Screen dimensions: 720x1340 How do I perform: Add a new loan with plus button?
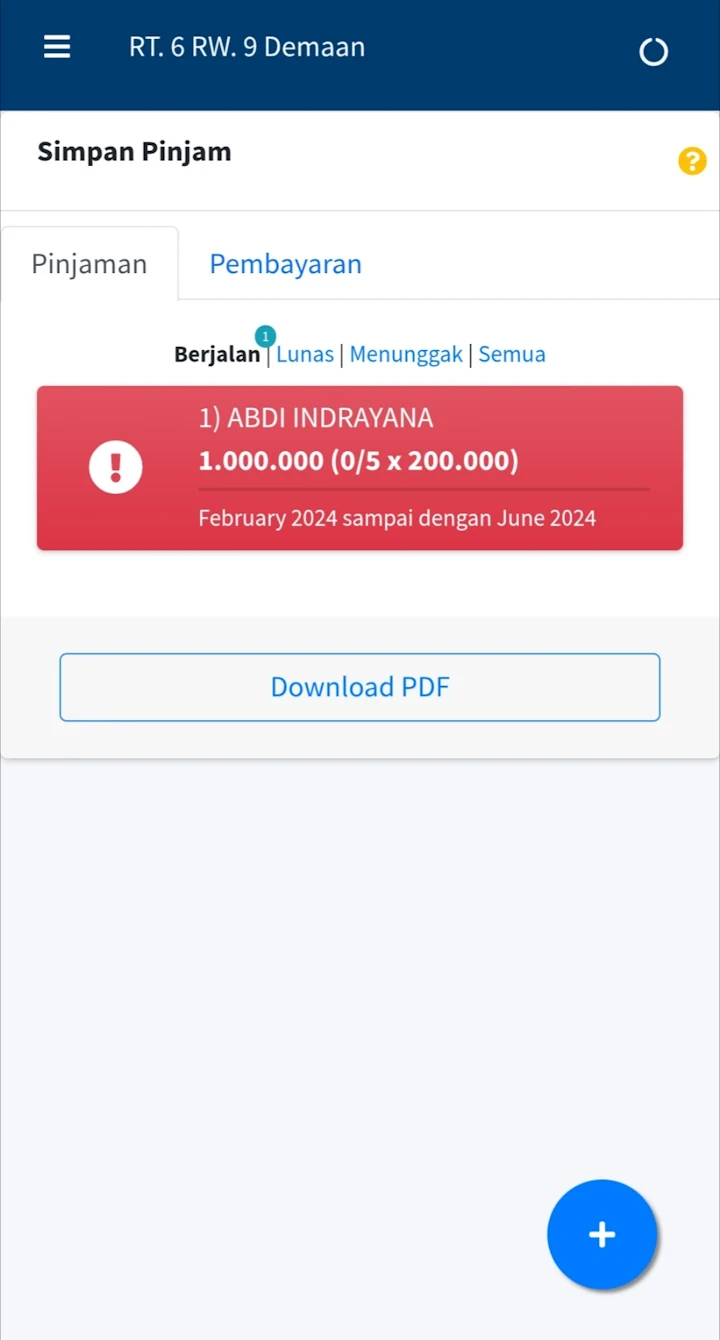tap(602, 1234)
